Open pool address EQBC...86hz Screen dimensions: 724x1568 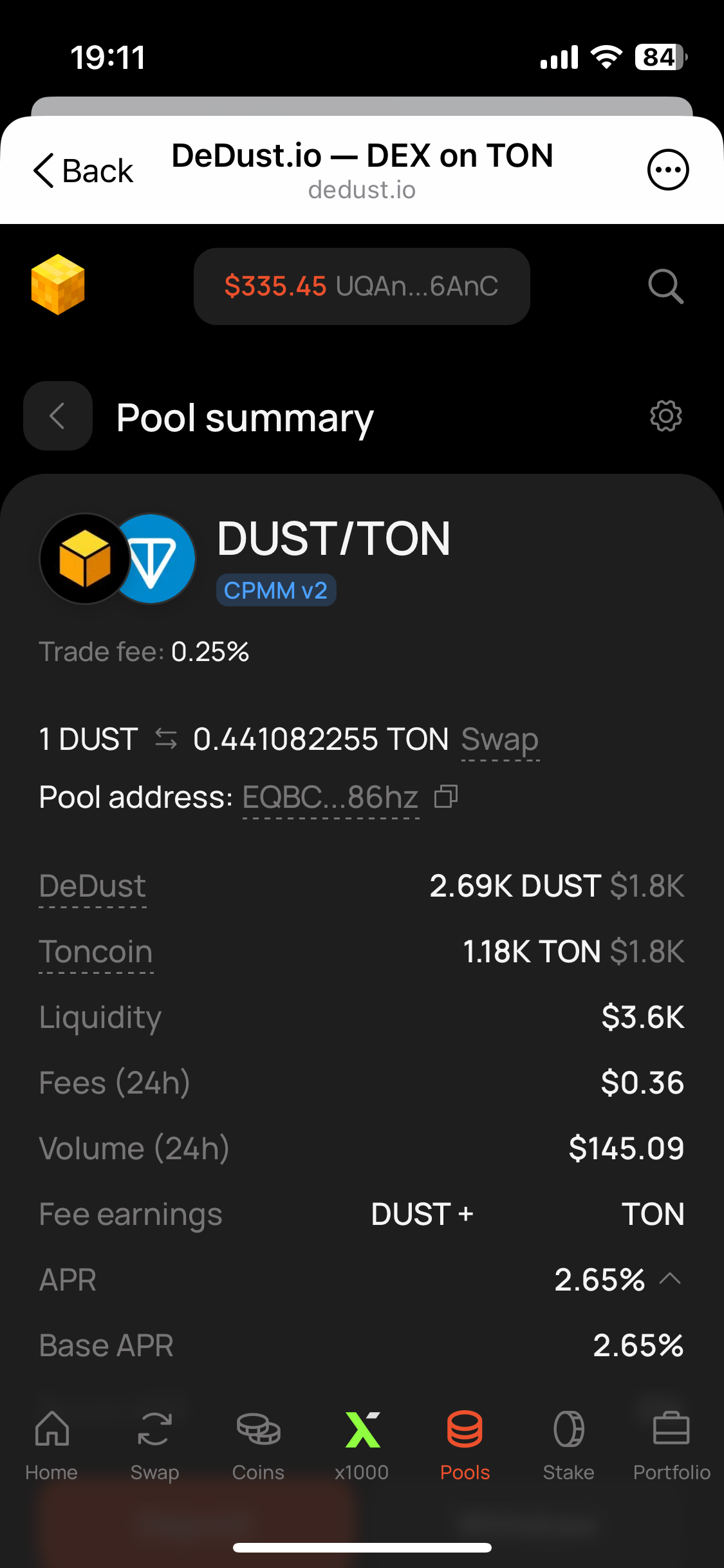pos(331,798)
